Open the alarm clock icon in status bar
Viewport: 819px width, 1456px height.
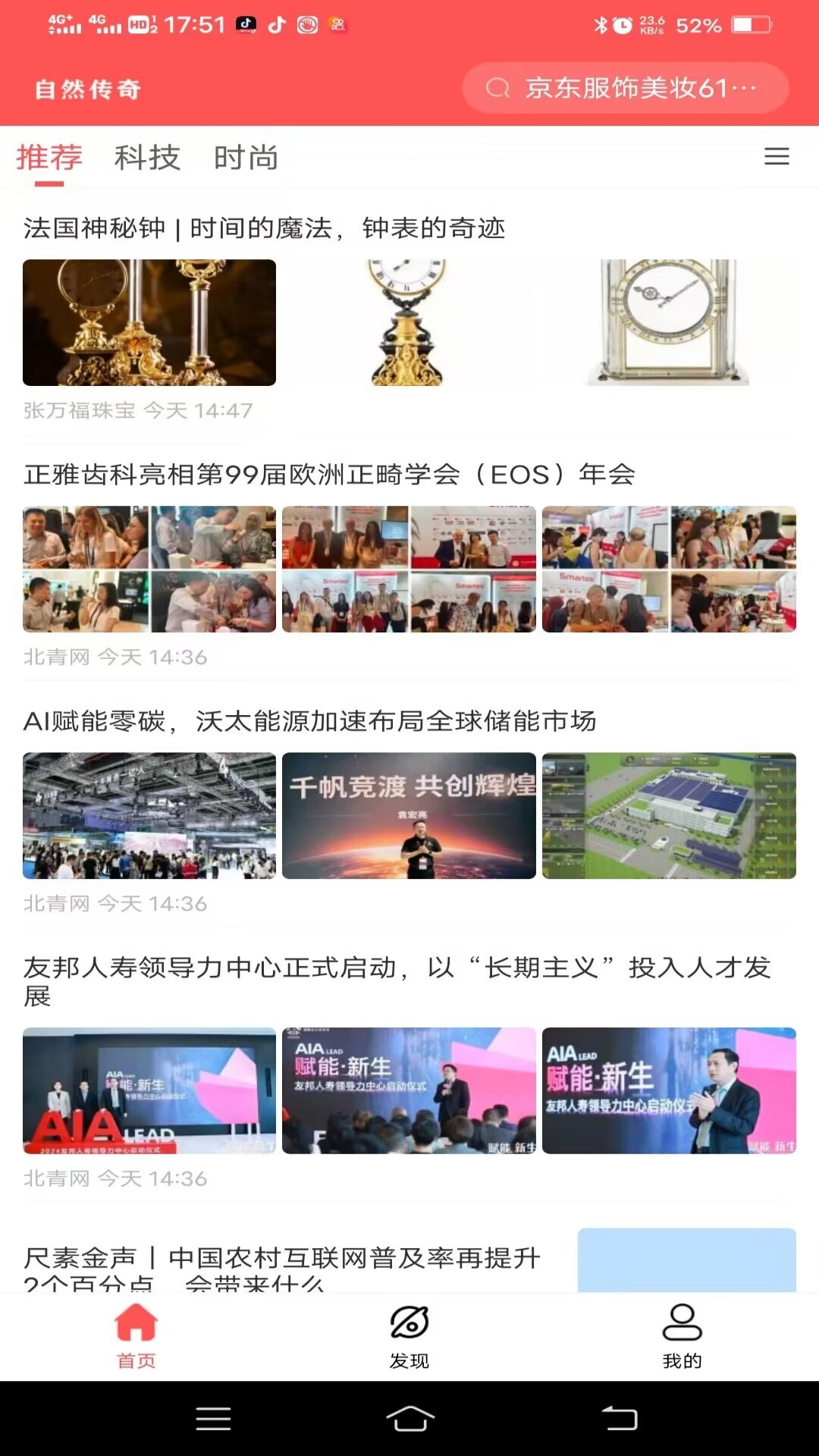click(x=623, y=23)
